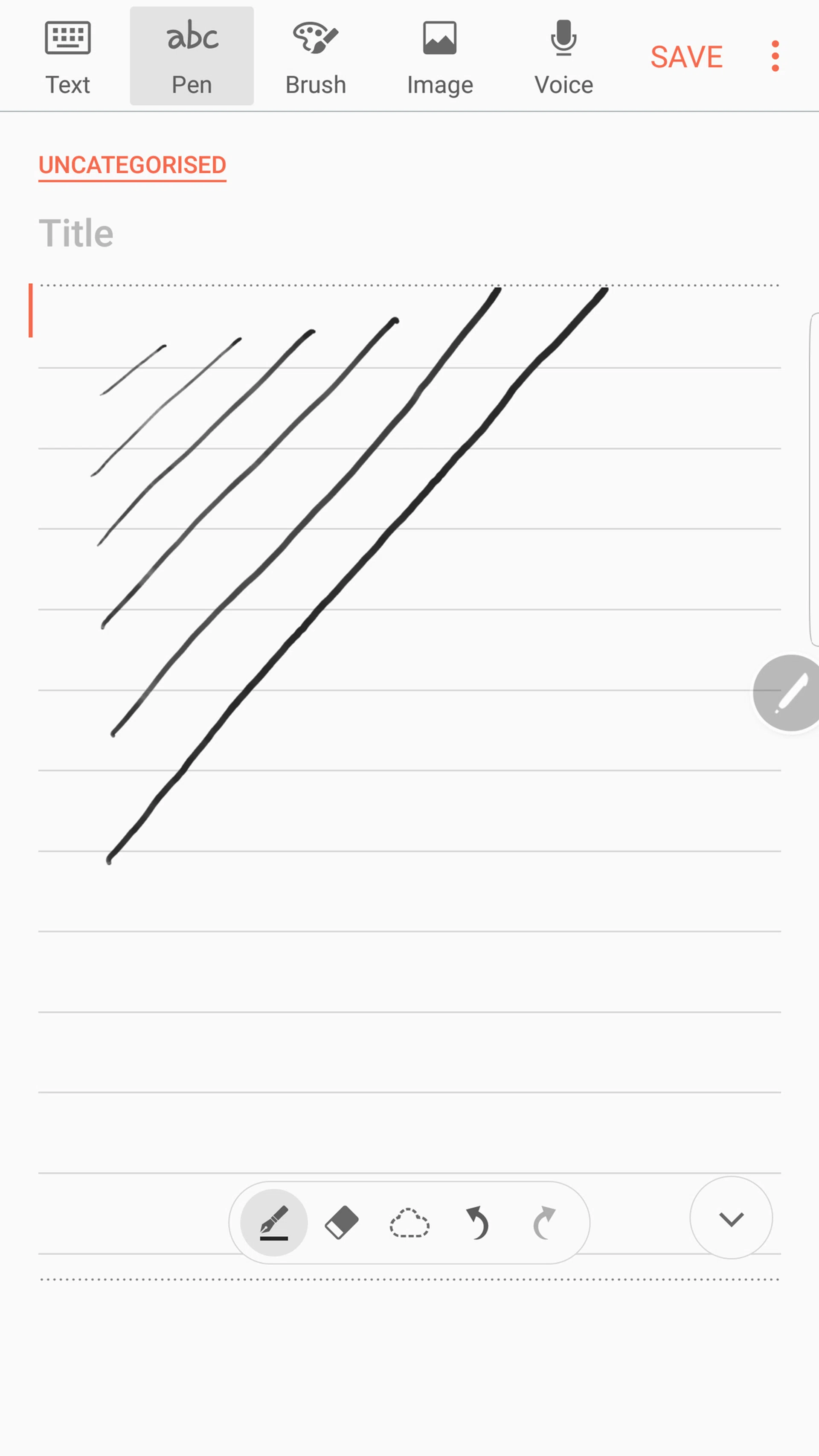Redo the undone stroke

[x=544, y=1223]
